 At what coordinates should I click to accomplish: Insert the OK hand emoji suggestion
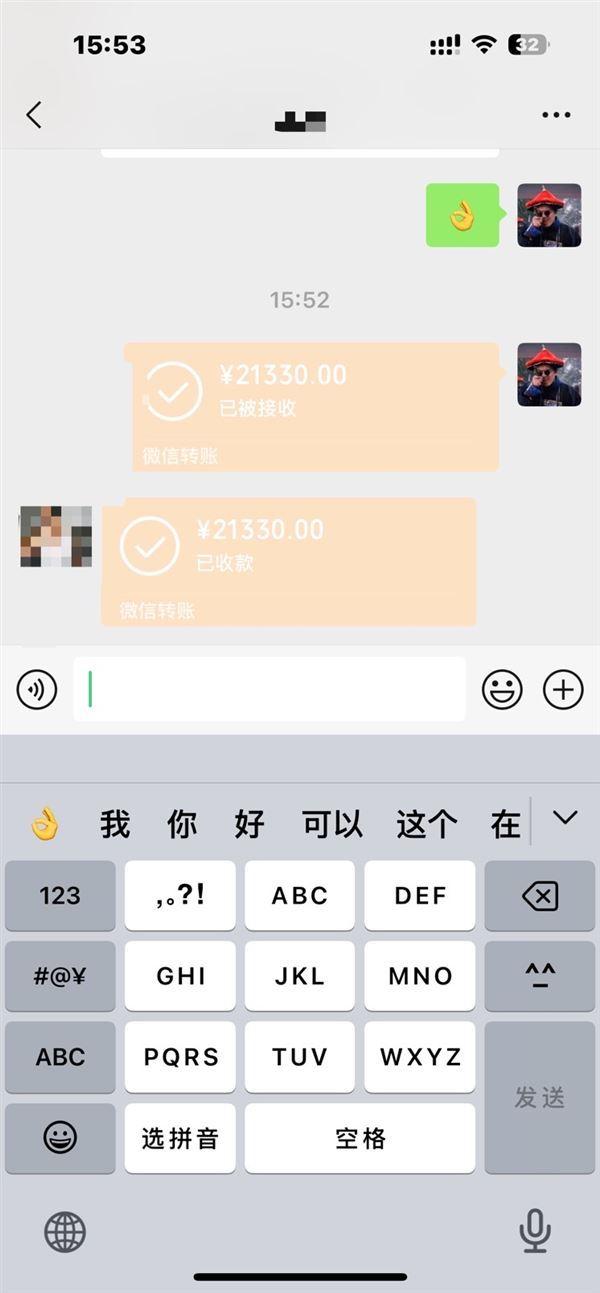pyautogui.click(x=44, y=824)
